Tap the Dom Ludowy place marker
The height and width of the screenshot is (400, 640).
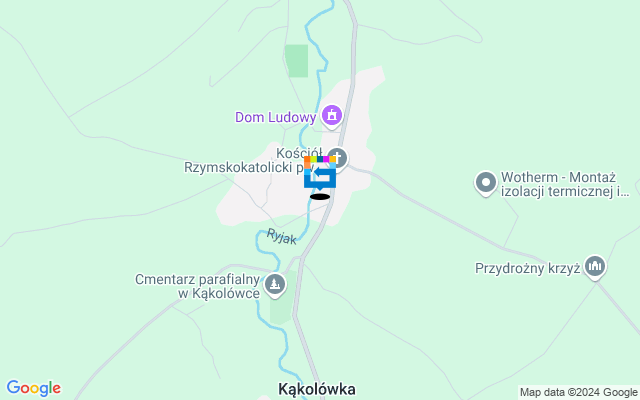click(333, 117)
